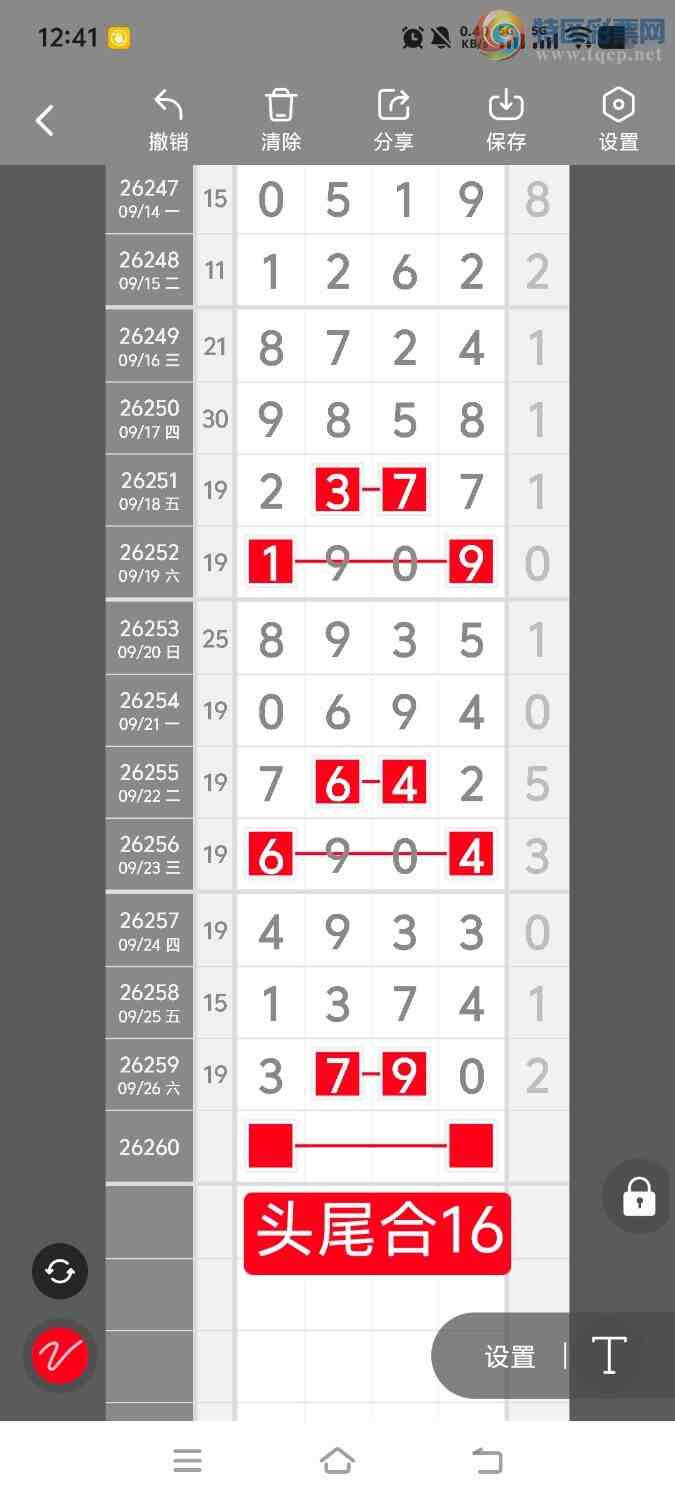The width and height of the screenshot is (675, 1500).
Task: Open the system recent apps menu
Action: pos(187,1461)
